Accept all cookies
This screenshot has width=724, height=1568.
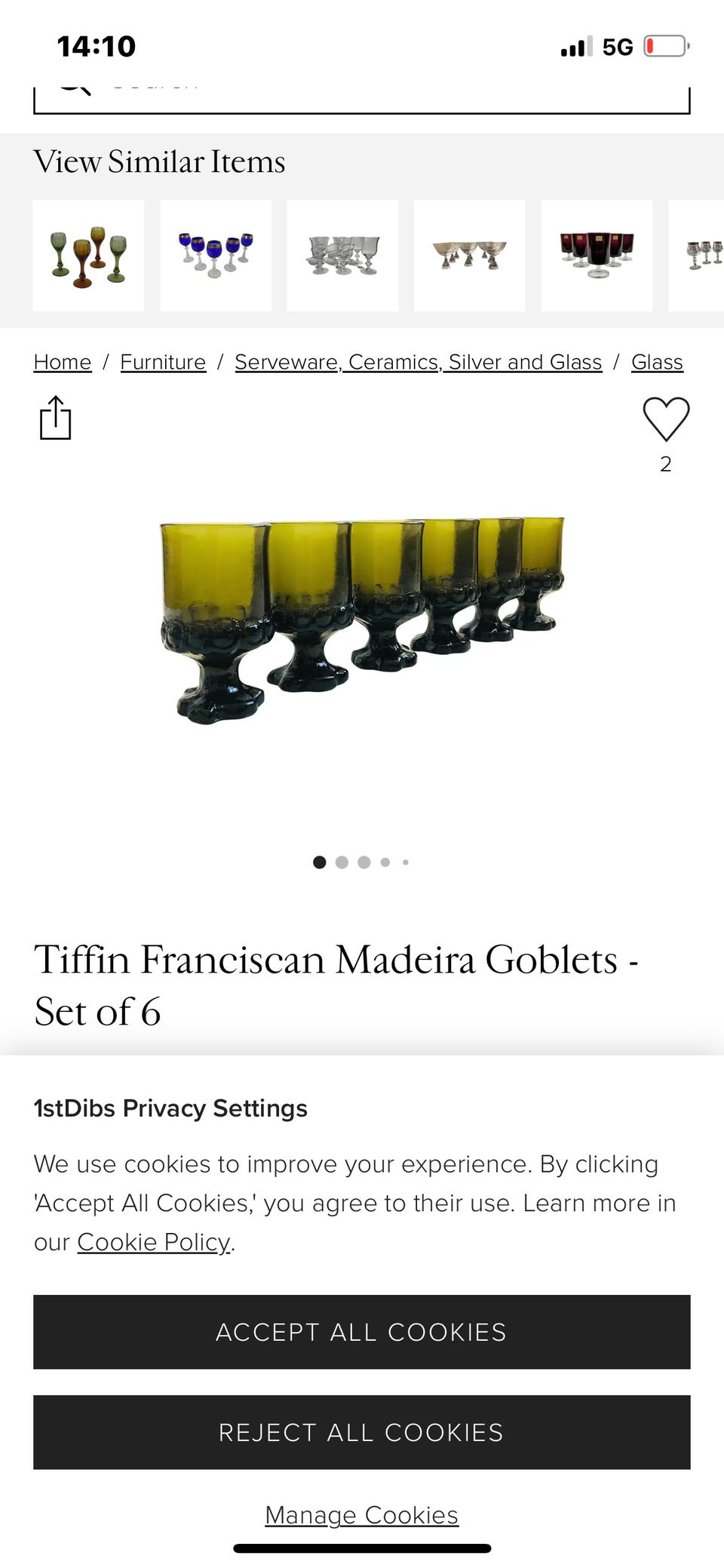[361, 1332]
